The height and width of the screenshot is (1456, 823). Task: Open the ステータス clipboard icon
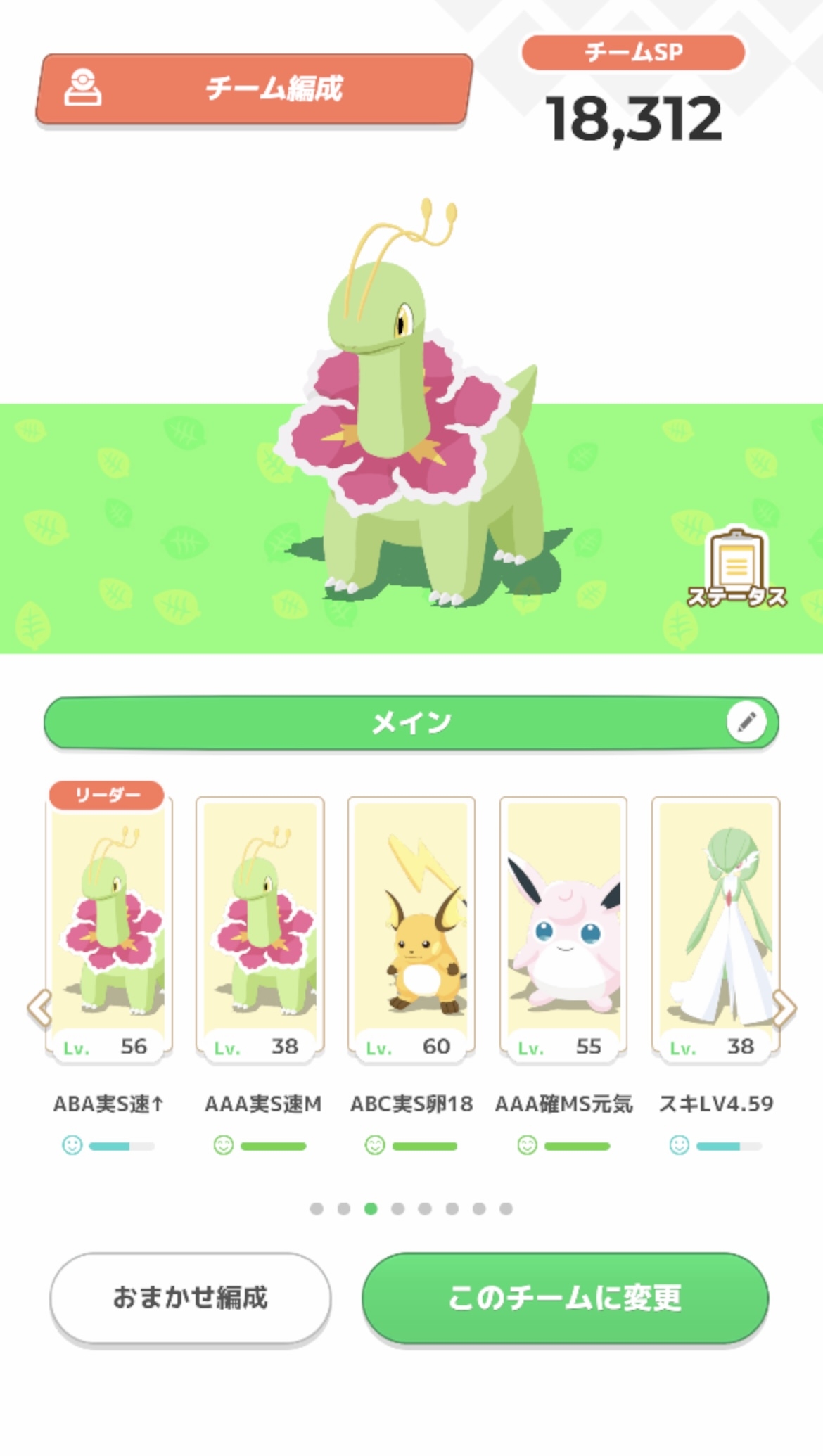point(736,567)
